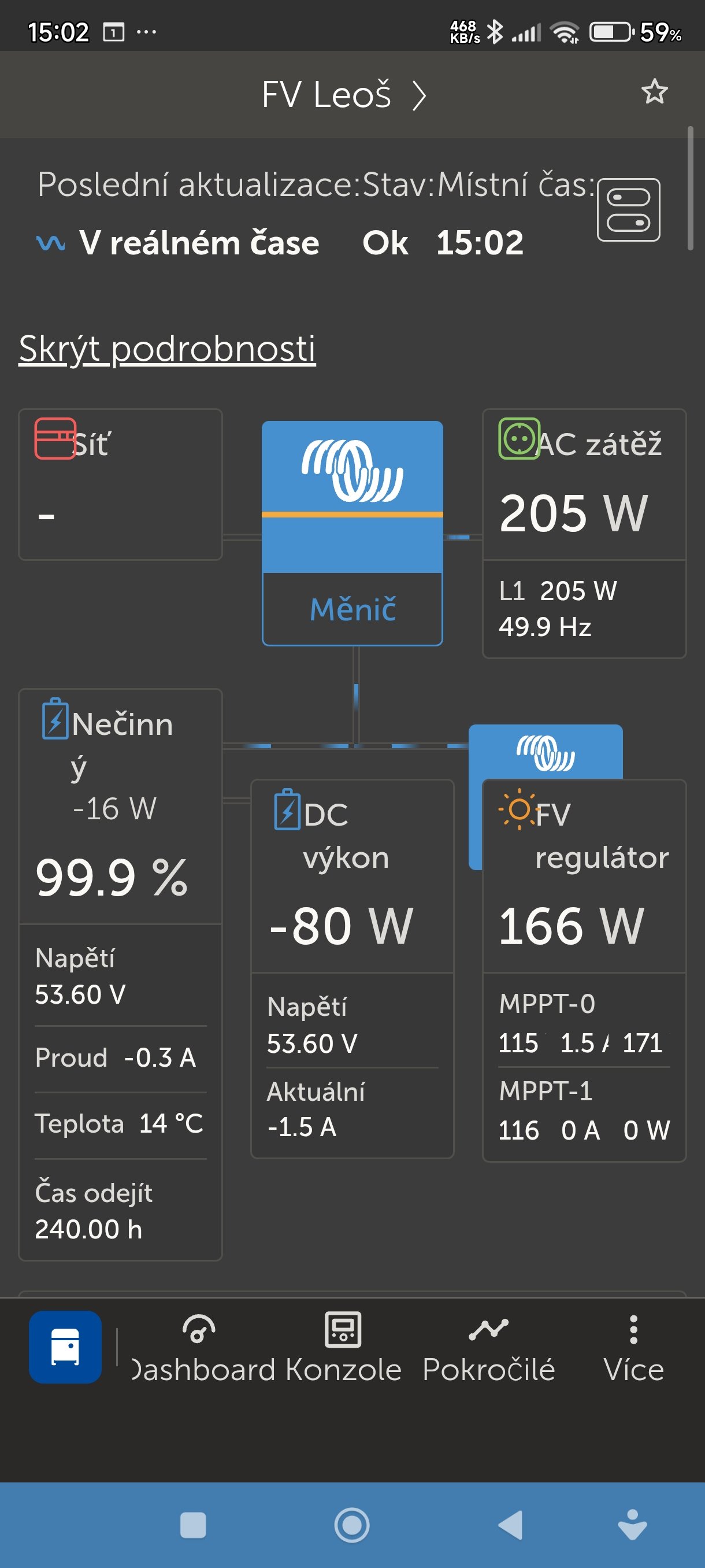This screenshot has width=705, height=1568.
Task: Open the device list icon
Action: [628, 210]
